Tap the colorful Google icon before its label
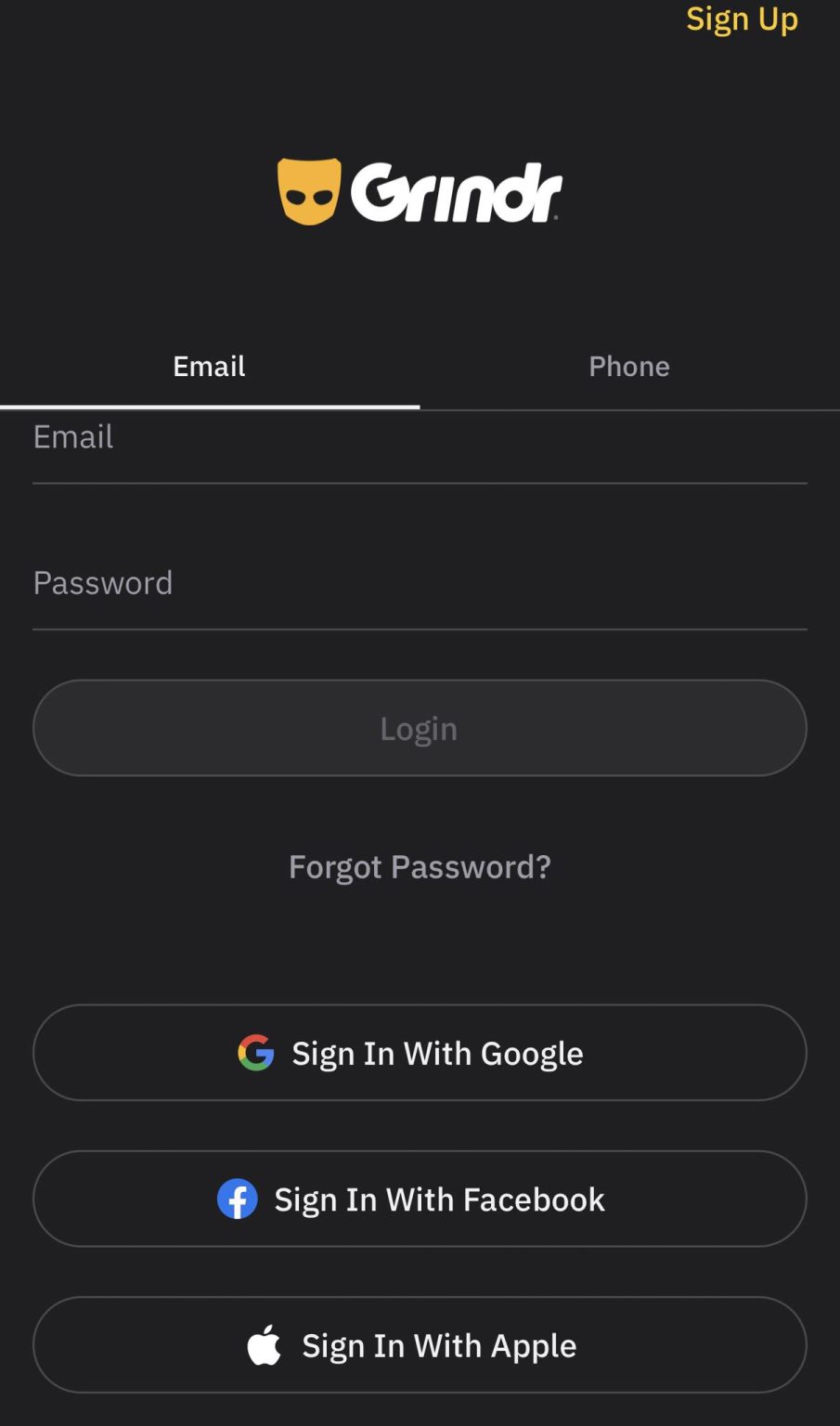840x1426 pixels. [255, 1053]
